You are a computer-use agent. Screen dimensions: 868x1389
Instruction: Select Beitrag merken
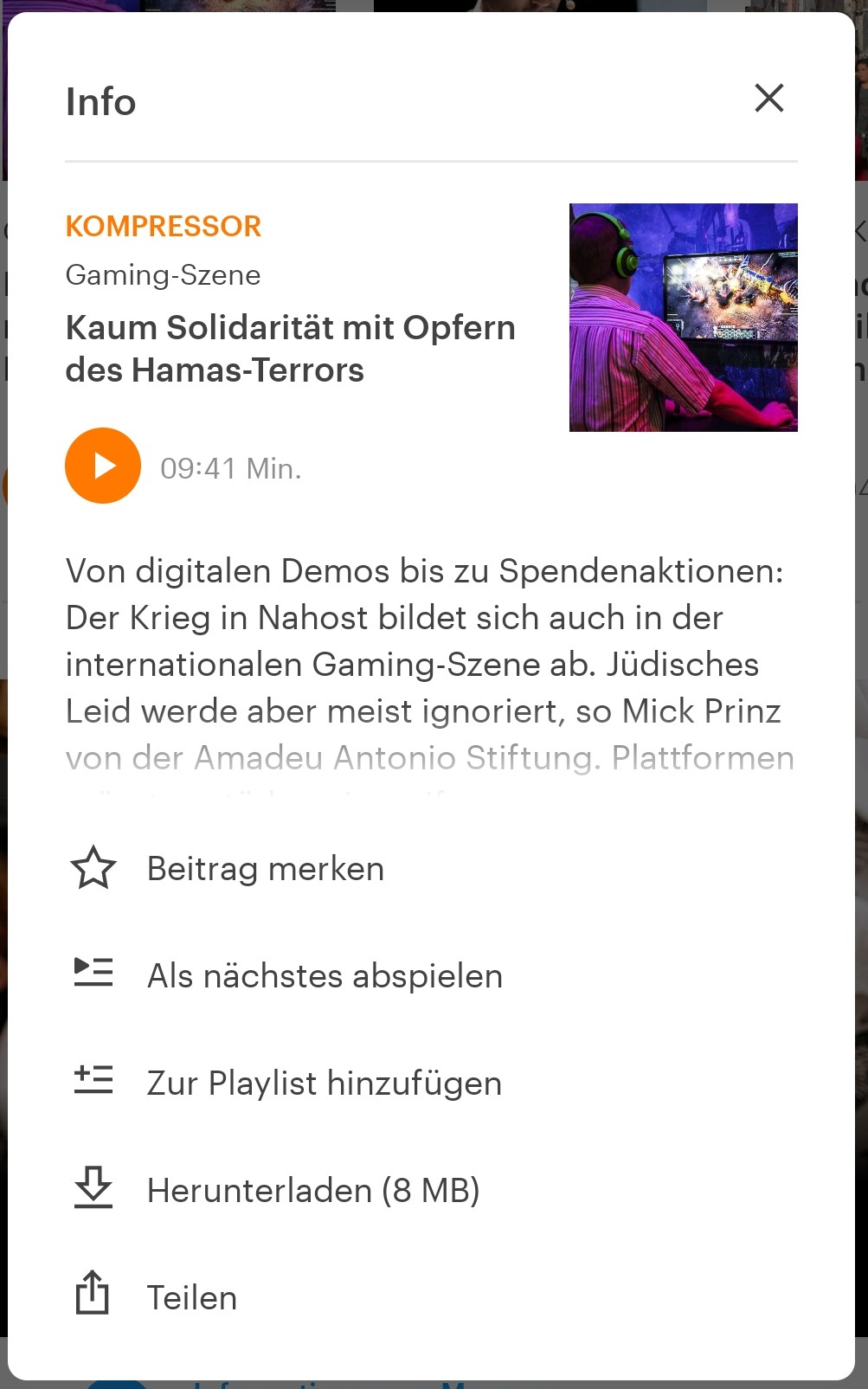tap(265, 869)
